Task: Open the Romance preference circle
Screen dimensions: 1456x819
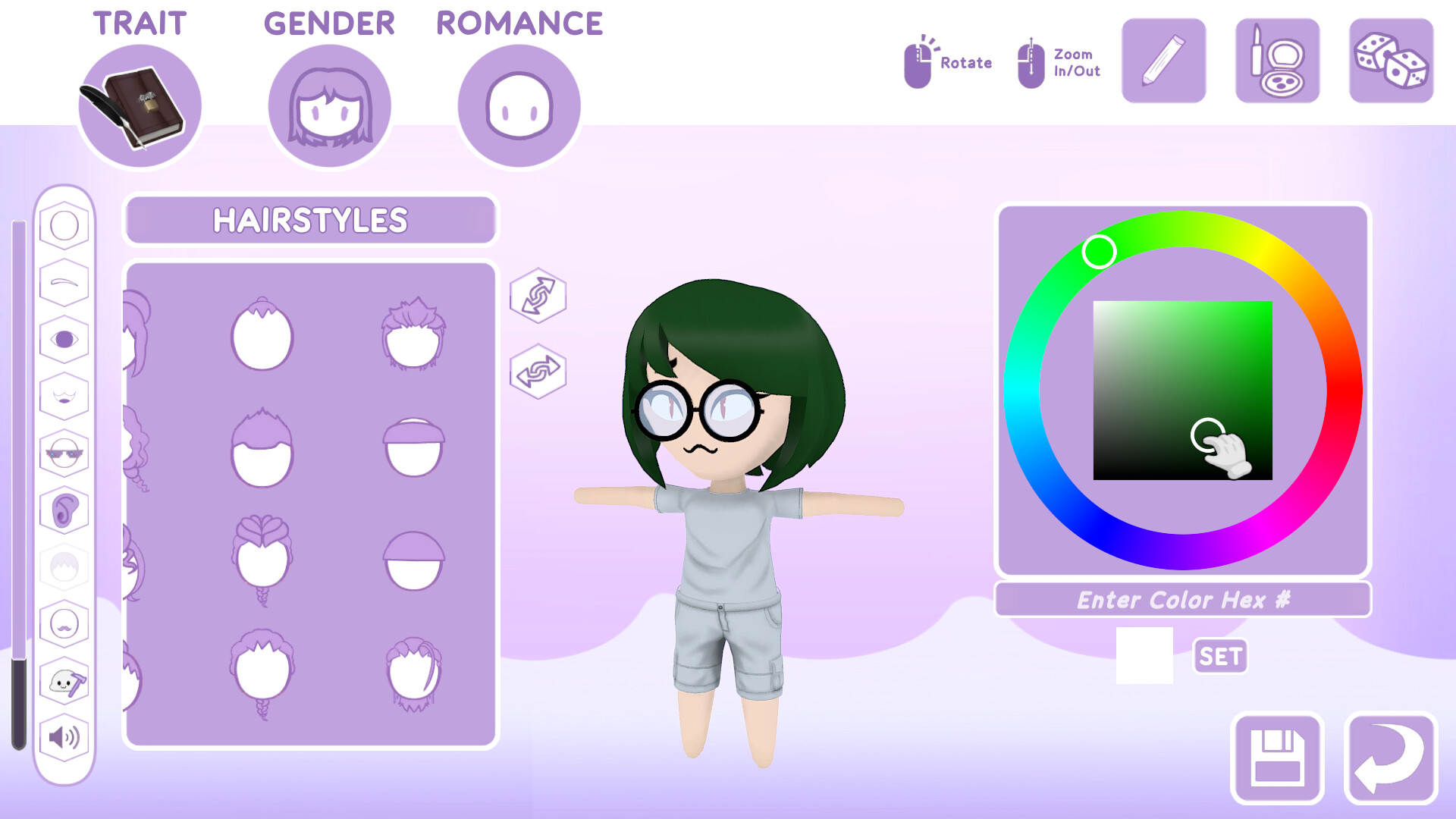Action: 519,106
